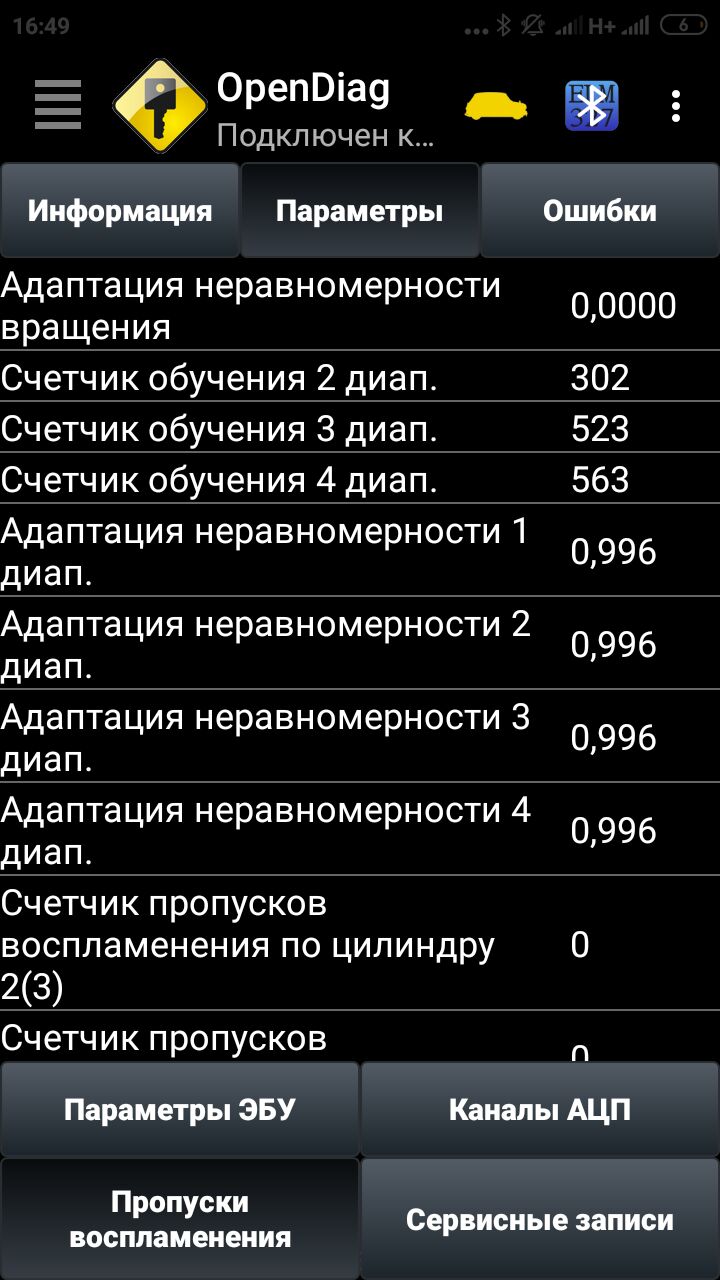Go to the Ошибки tab
Image resolution: width=720 pixels, height=1280 pixels.
point(600,211)
